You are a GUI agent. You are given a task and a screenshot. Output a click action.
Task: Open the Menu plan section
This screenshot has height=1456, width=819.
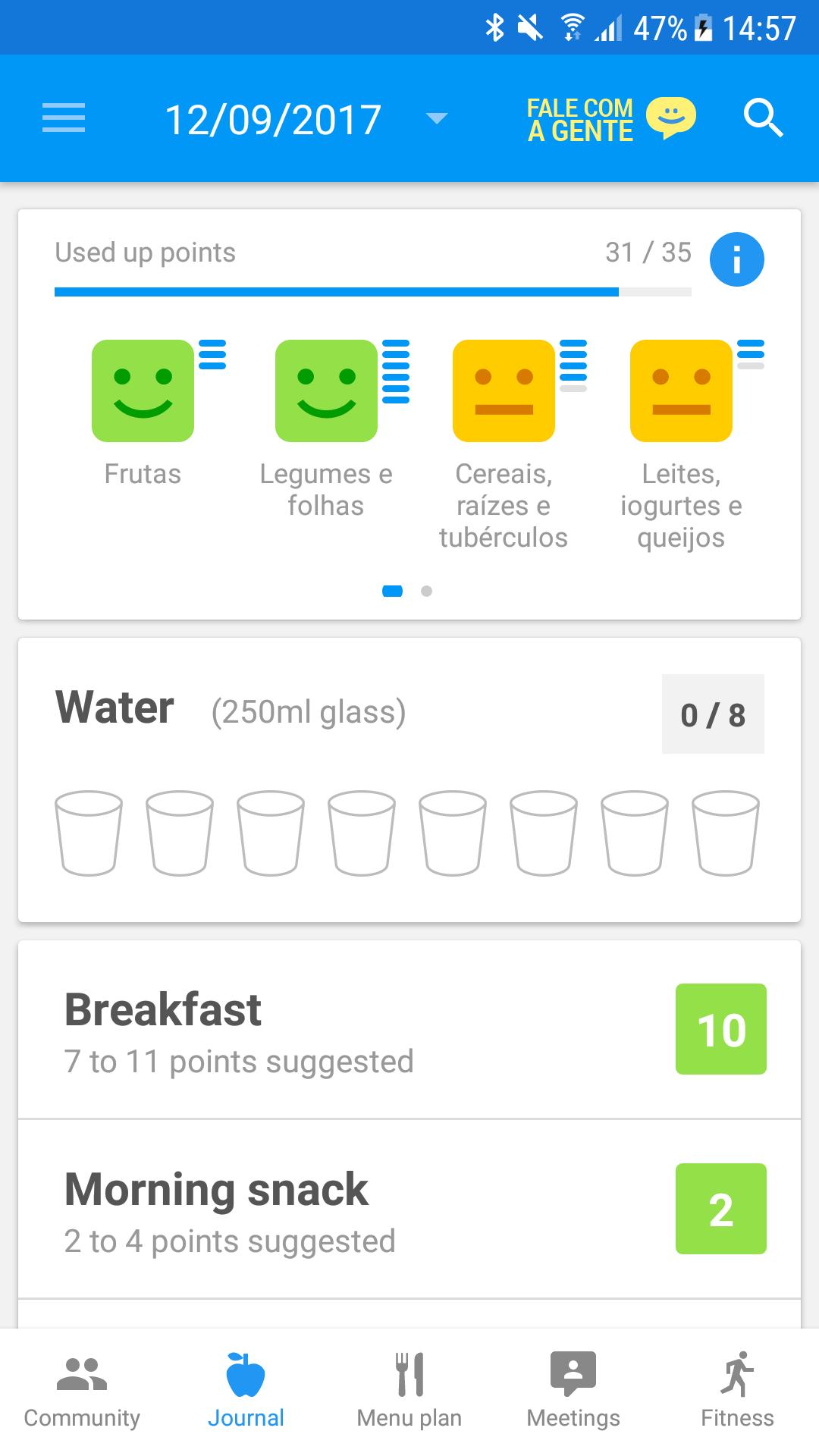coord(409,1395)
